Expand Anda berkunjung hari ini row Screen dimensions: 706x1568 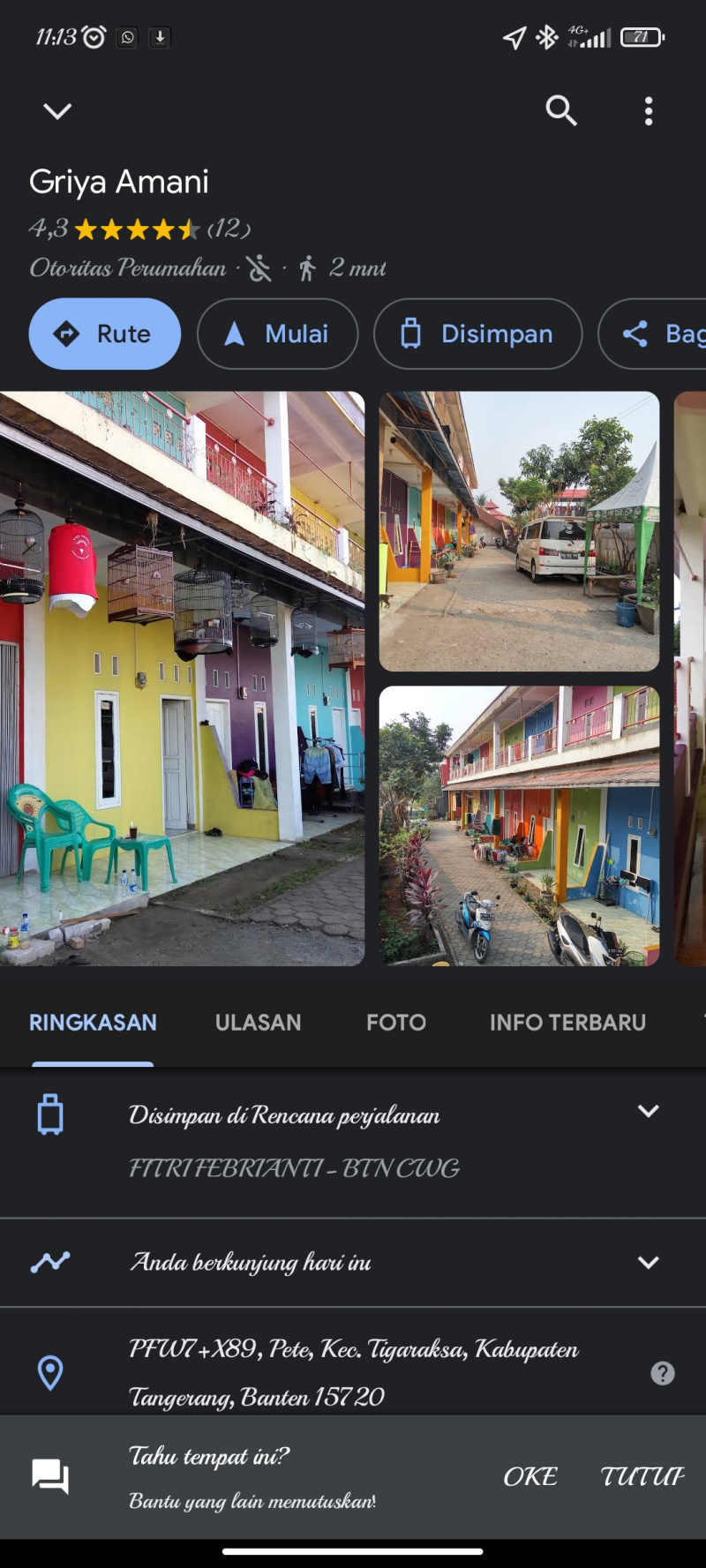[x=649, y=1263]
